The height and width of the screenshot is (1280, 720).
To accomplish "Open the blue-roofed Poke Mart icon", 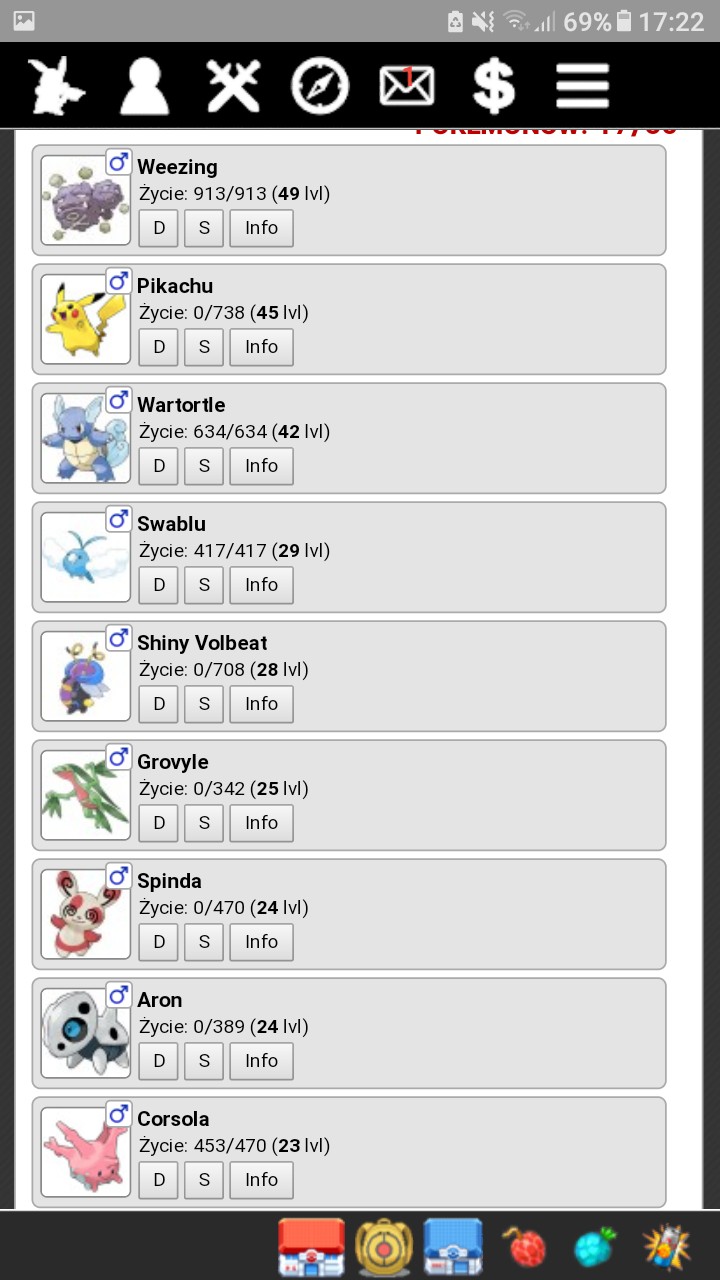I will pos(454,1246).
